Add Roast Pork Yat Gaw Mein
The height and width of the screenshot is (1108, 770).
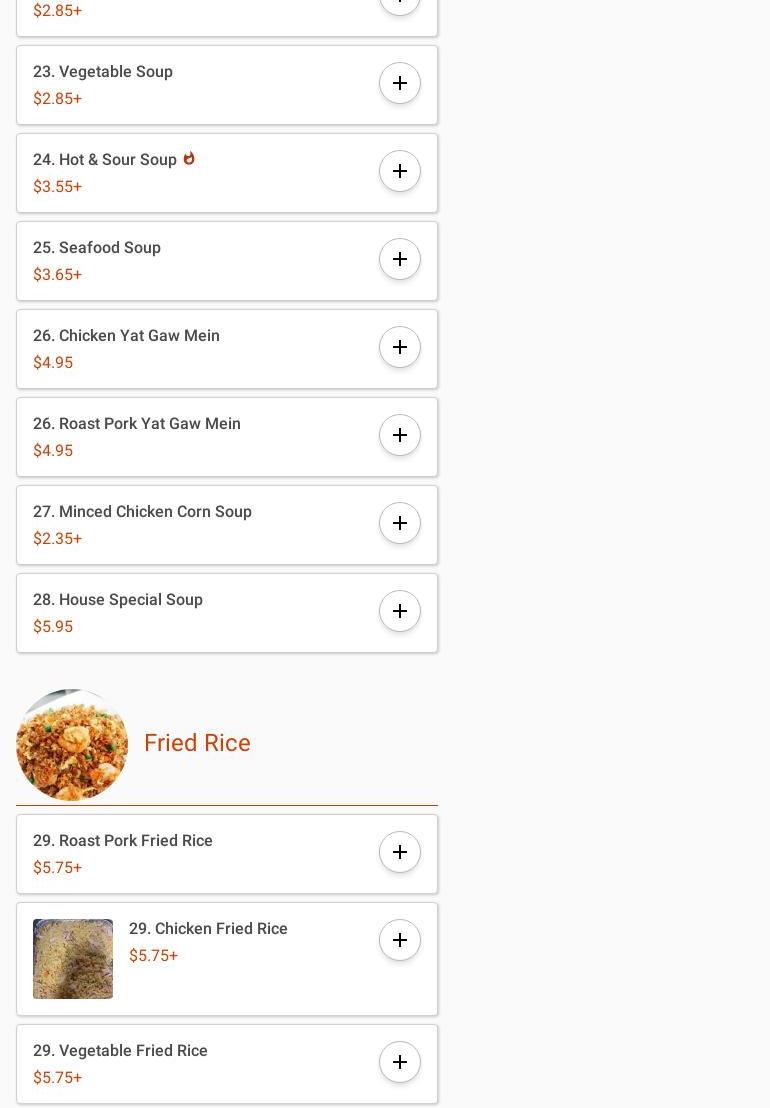point(400,435)
